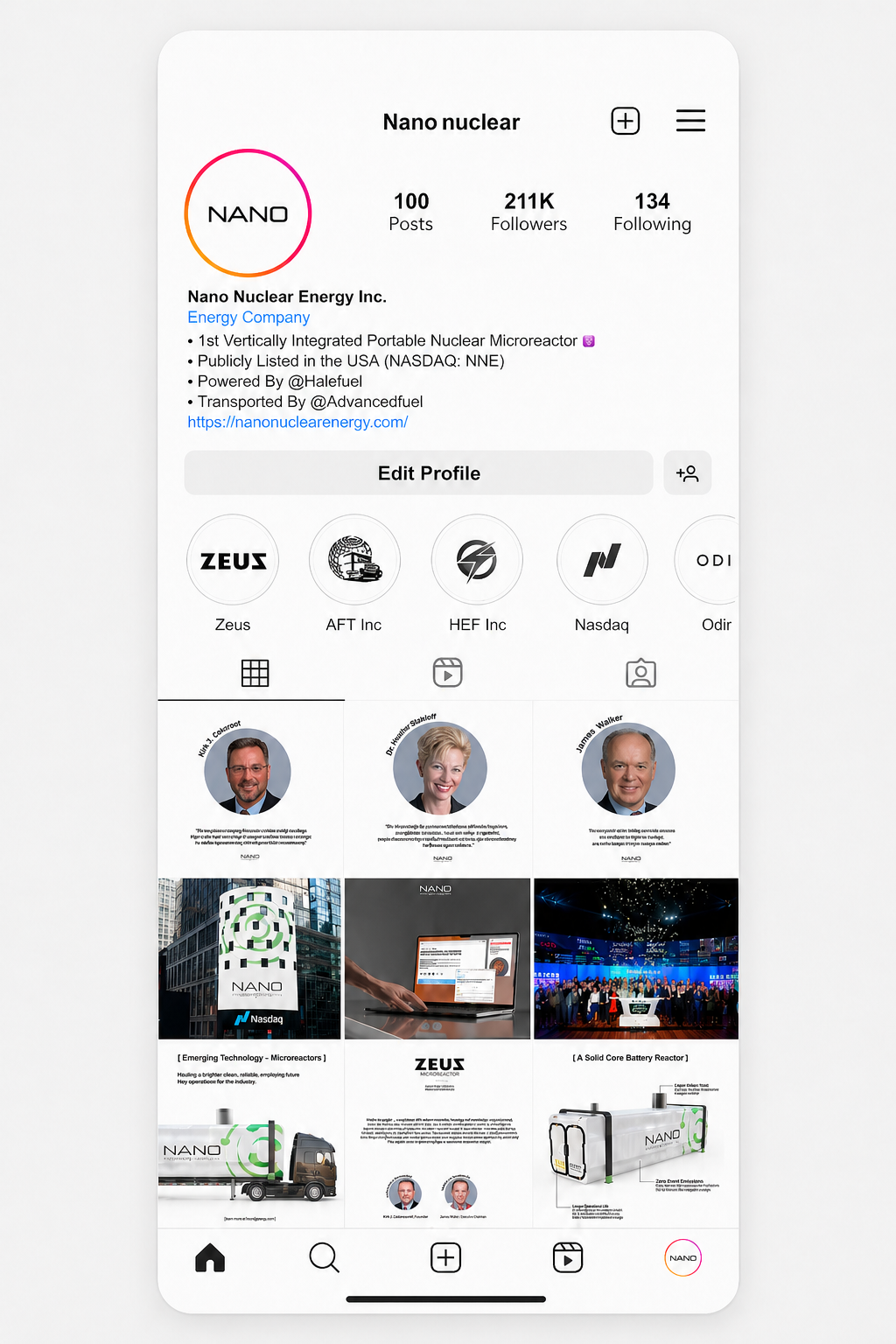This screenshot has height=1344, width=896.
Task: Open discover people button
Action: tap(687, 473)
